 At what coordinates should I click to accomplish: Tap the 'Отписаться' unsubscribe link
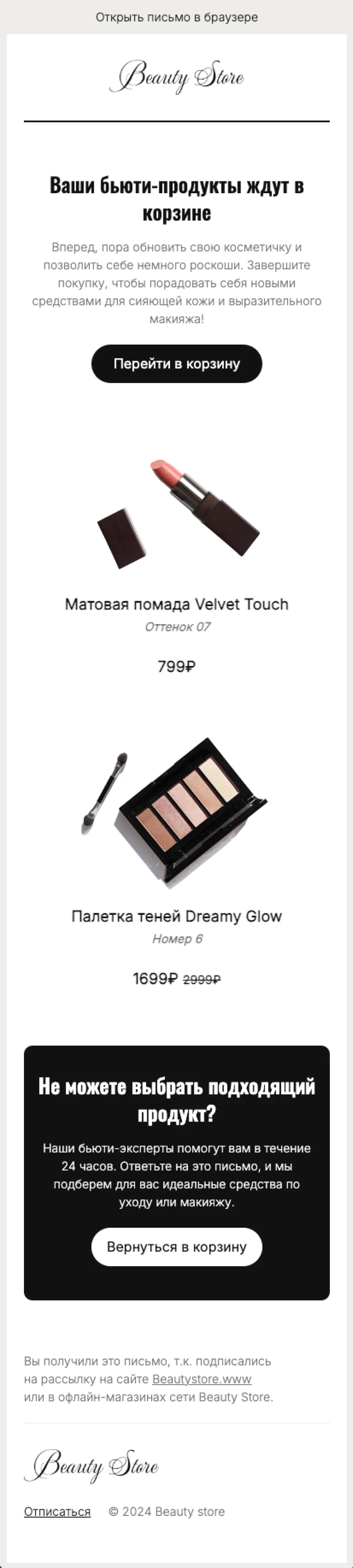click(57, 1512)
